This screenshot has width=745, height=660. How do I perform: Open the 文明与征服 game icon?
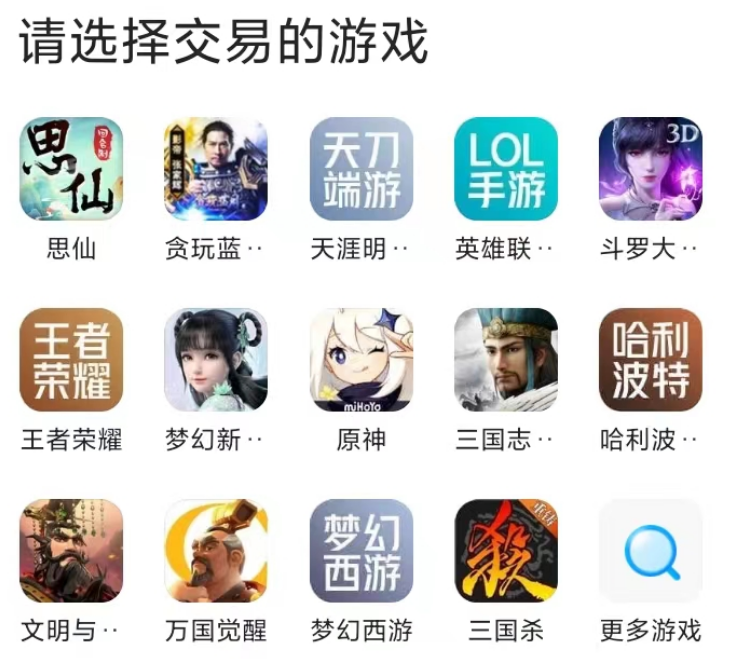point(71,551)
